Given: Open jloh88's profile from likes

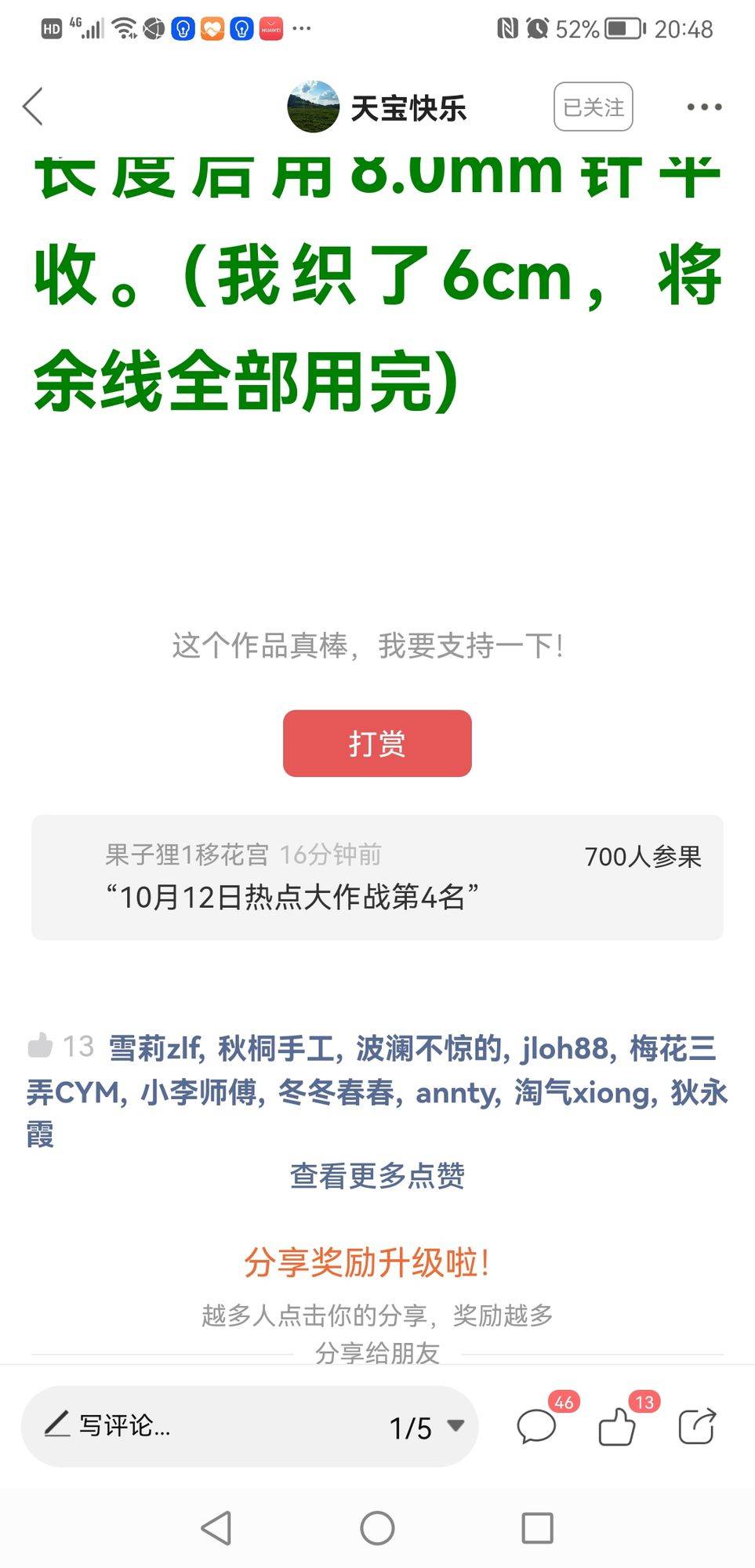Looking at the screenshot, I should [x=564, y=1047].
